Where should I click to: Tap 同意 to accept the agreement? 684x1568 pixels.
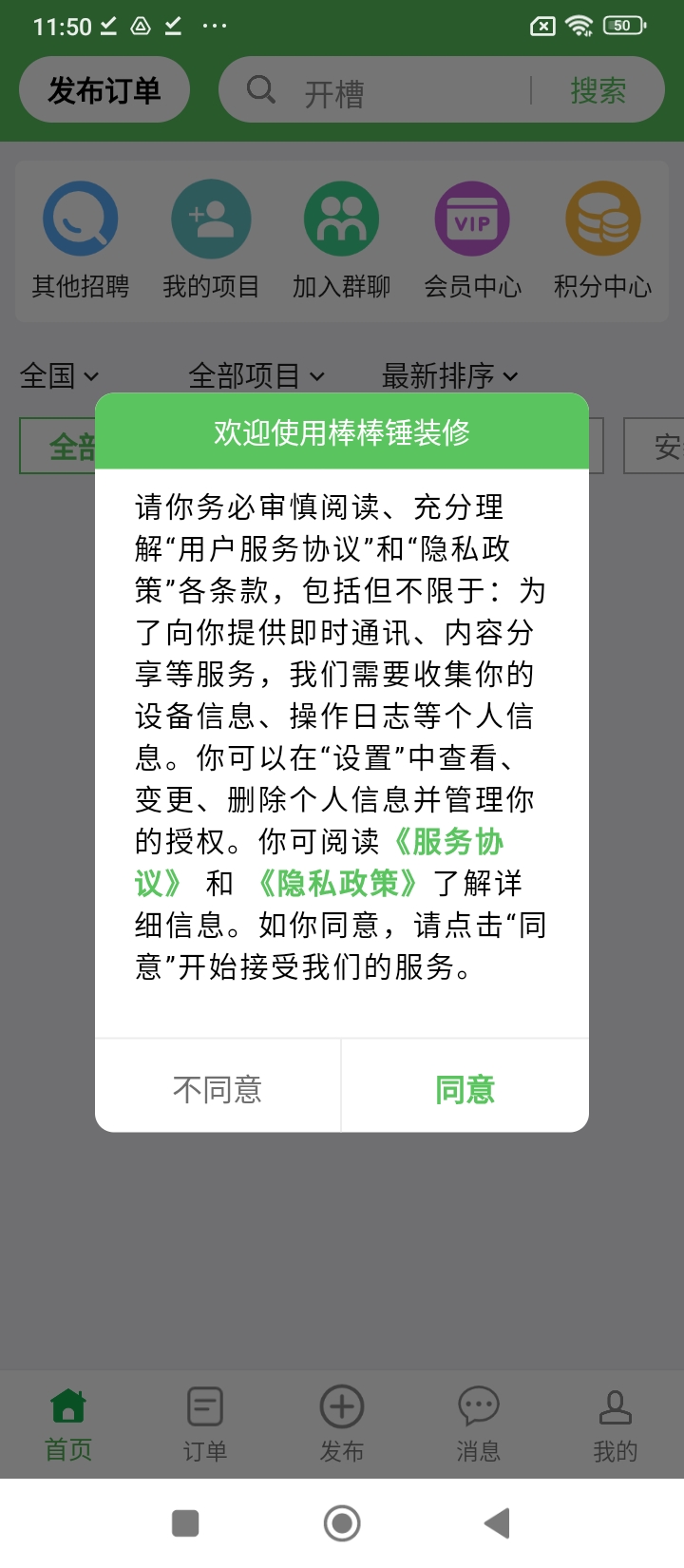pyautogui.click(x=465, y=1089)
